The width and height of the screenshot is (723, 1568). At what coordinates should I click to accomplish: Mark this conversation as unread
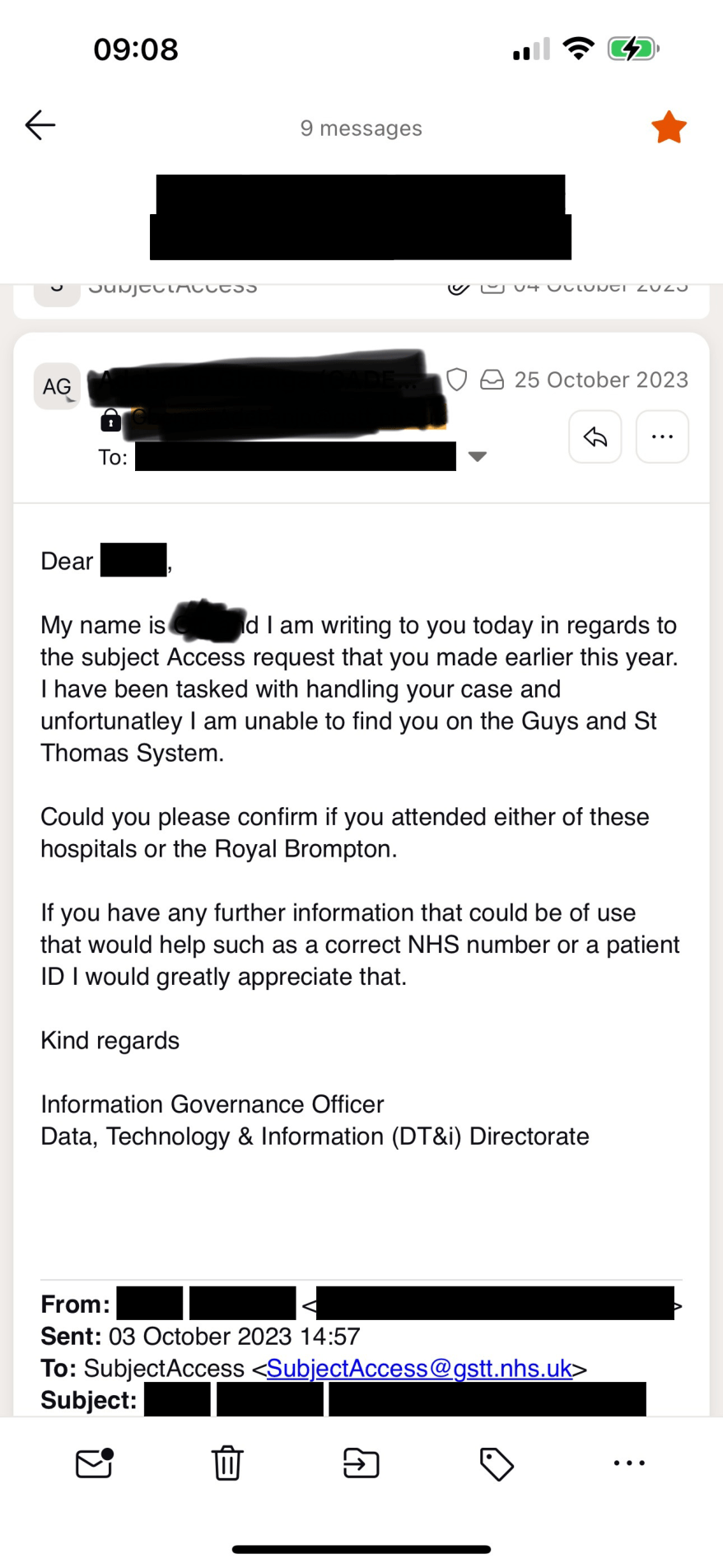point(94,1463)
